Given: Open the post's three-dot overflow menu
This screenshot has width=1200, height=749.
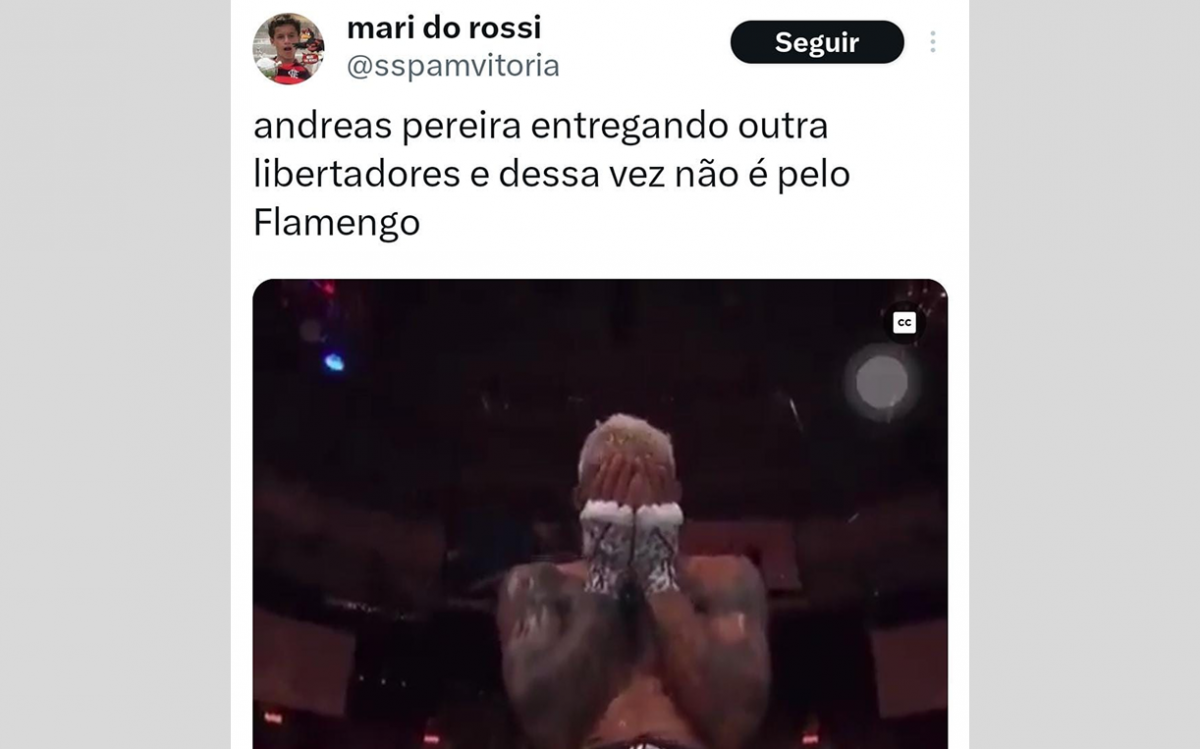Looking at the screenshot, I should [932, 42].
